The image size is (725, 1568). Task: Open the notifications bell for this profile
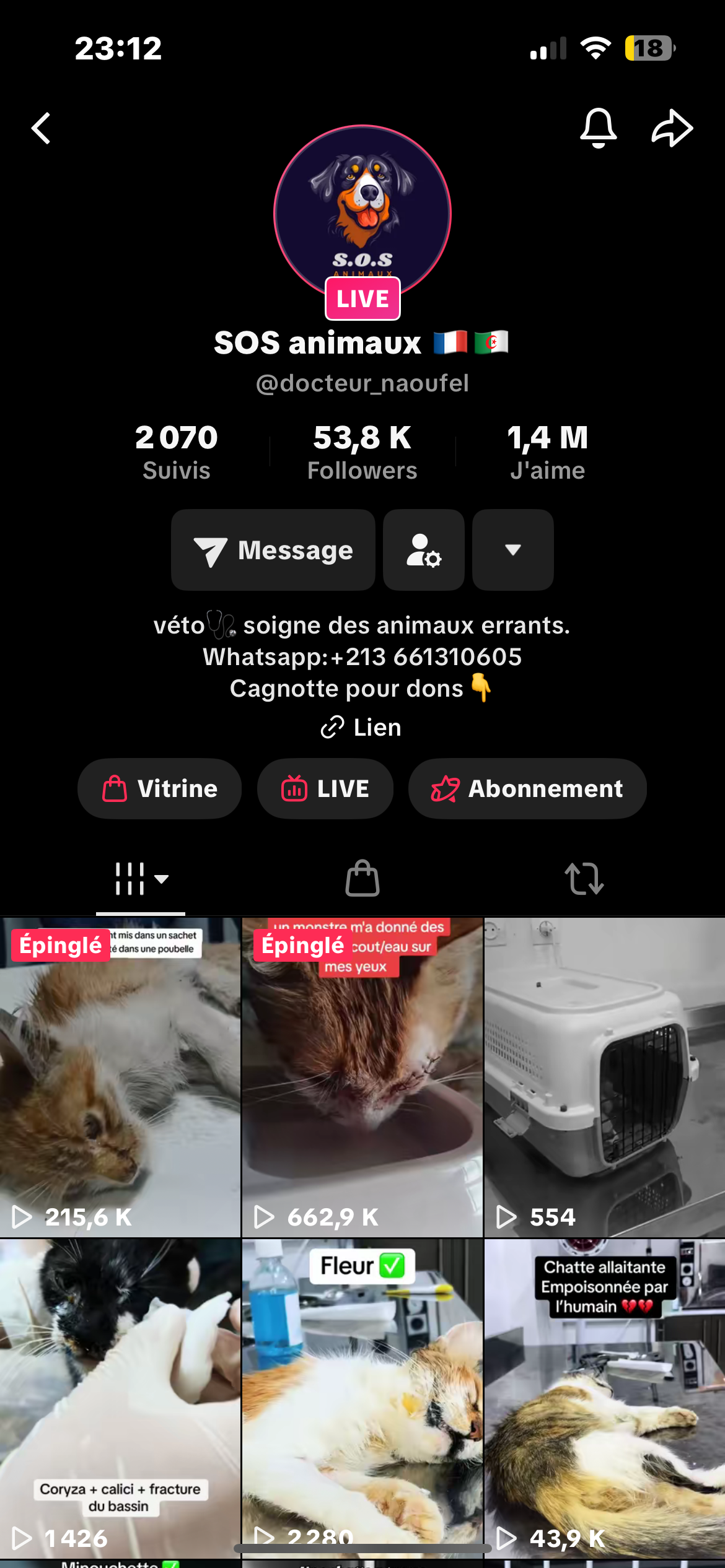point(598,128)
